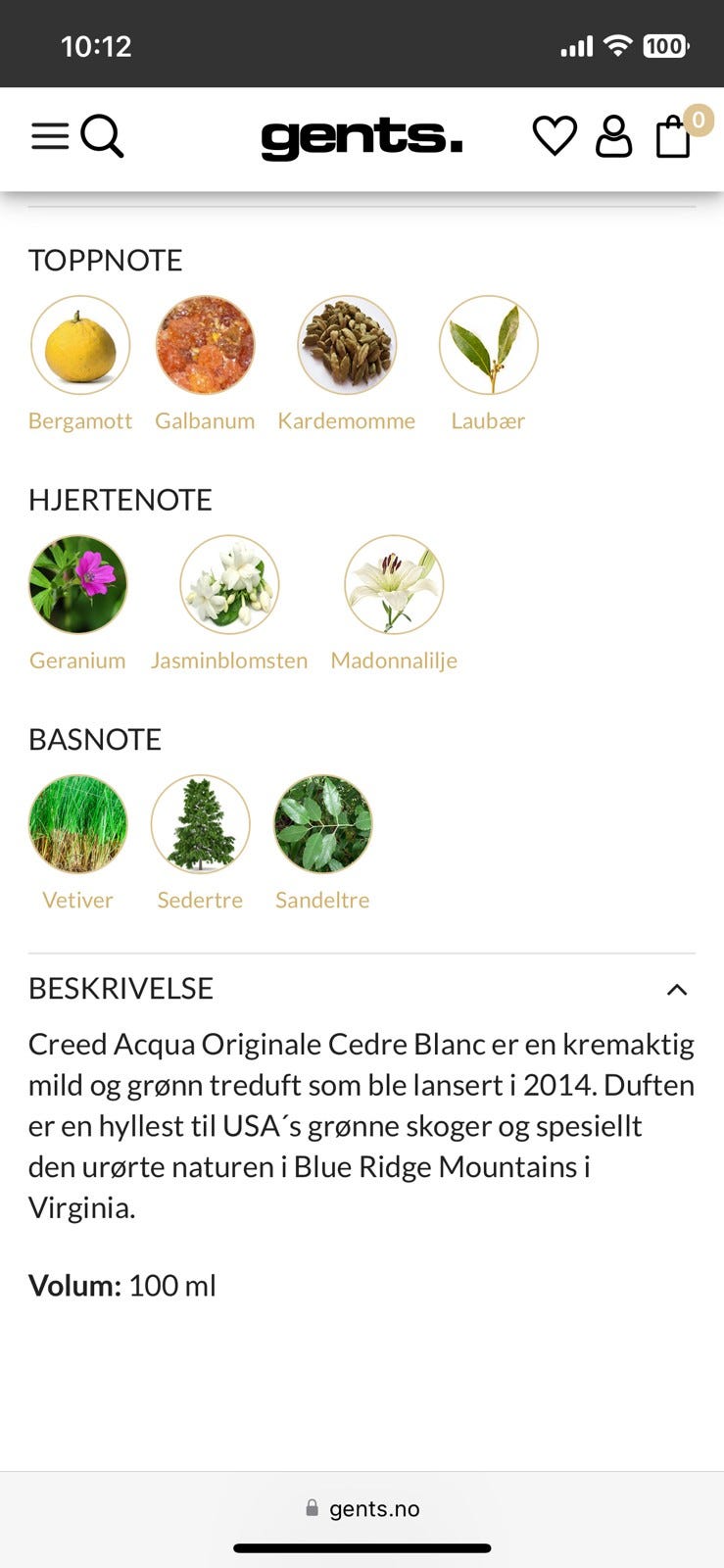Open the shopping cart icon

(672, 140)
